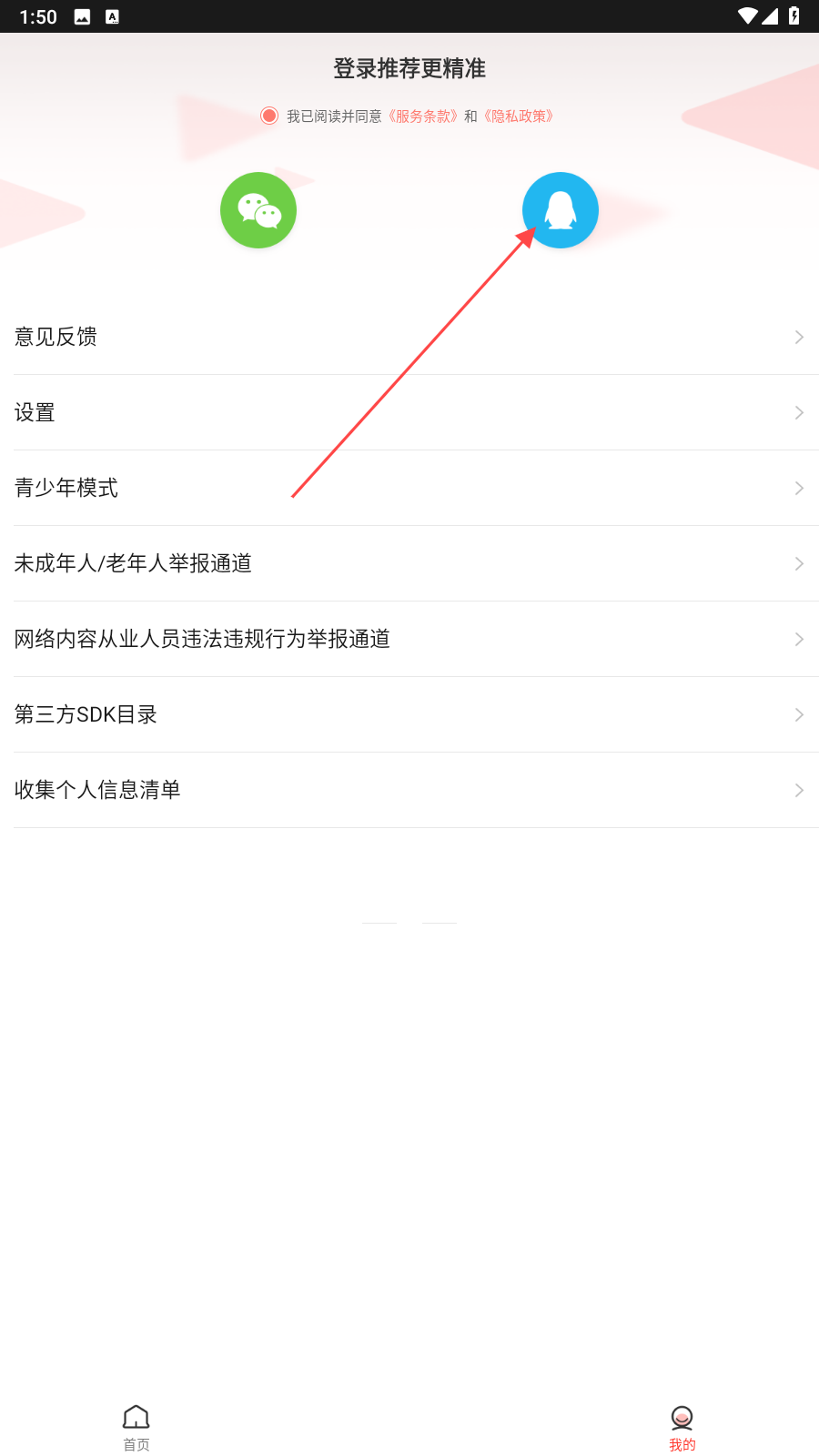Open the 《隐私政策》 link

[x=519, y=116]
